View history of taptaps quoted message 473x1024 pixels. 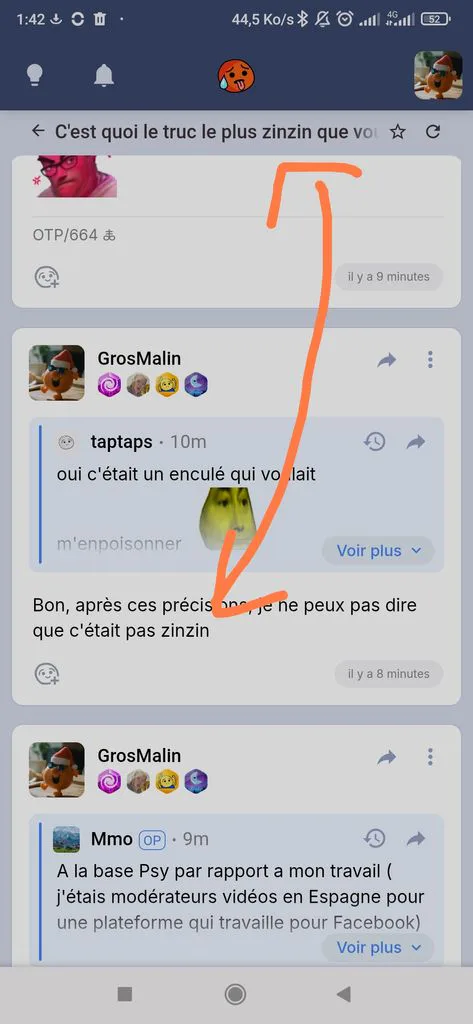374,443
